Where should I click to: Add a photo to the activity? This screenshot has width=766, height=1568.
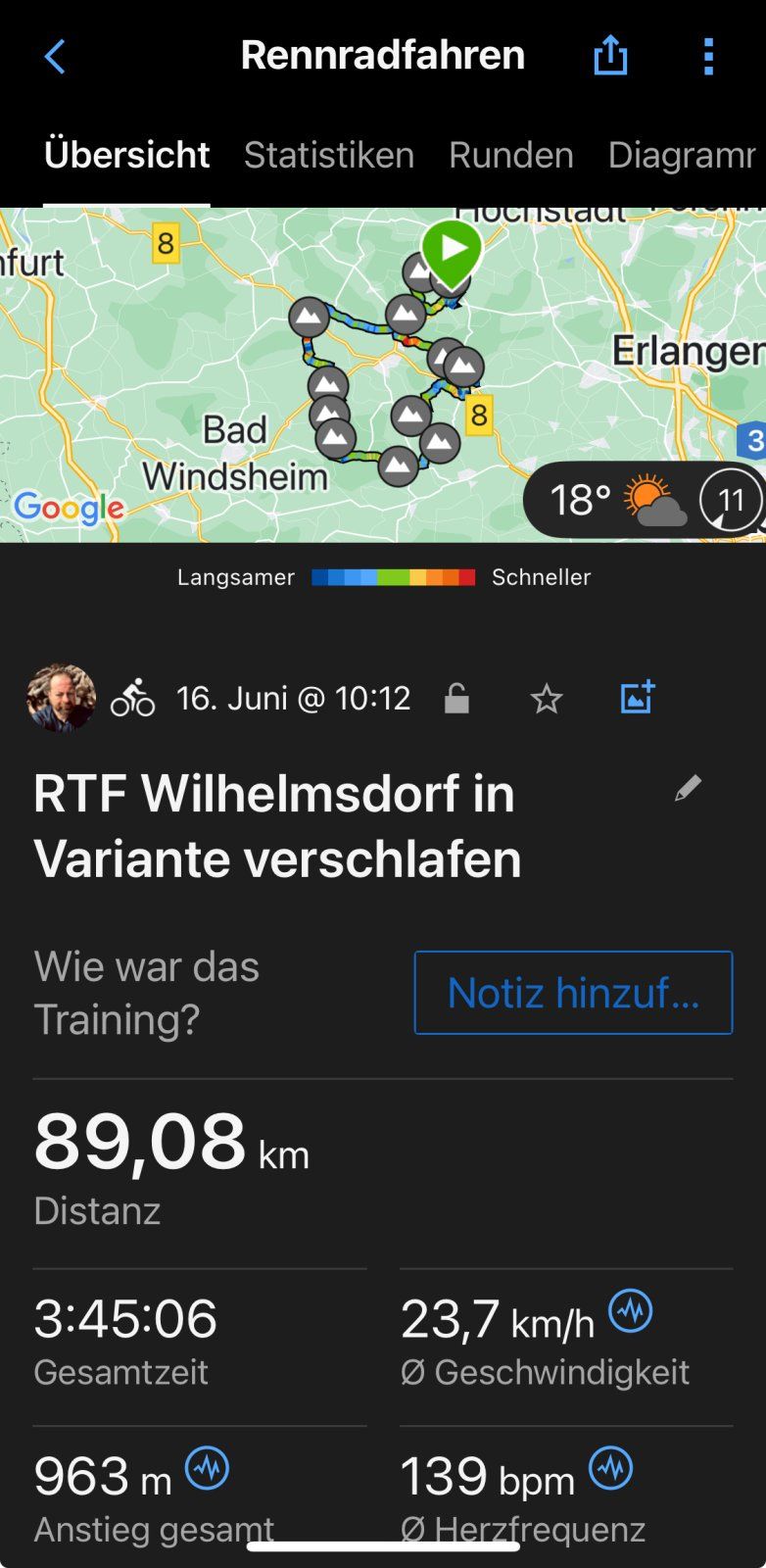(x=637, y=698)
